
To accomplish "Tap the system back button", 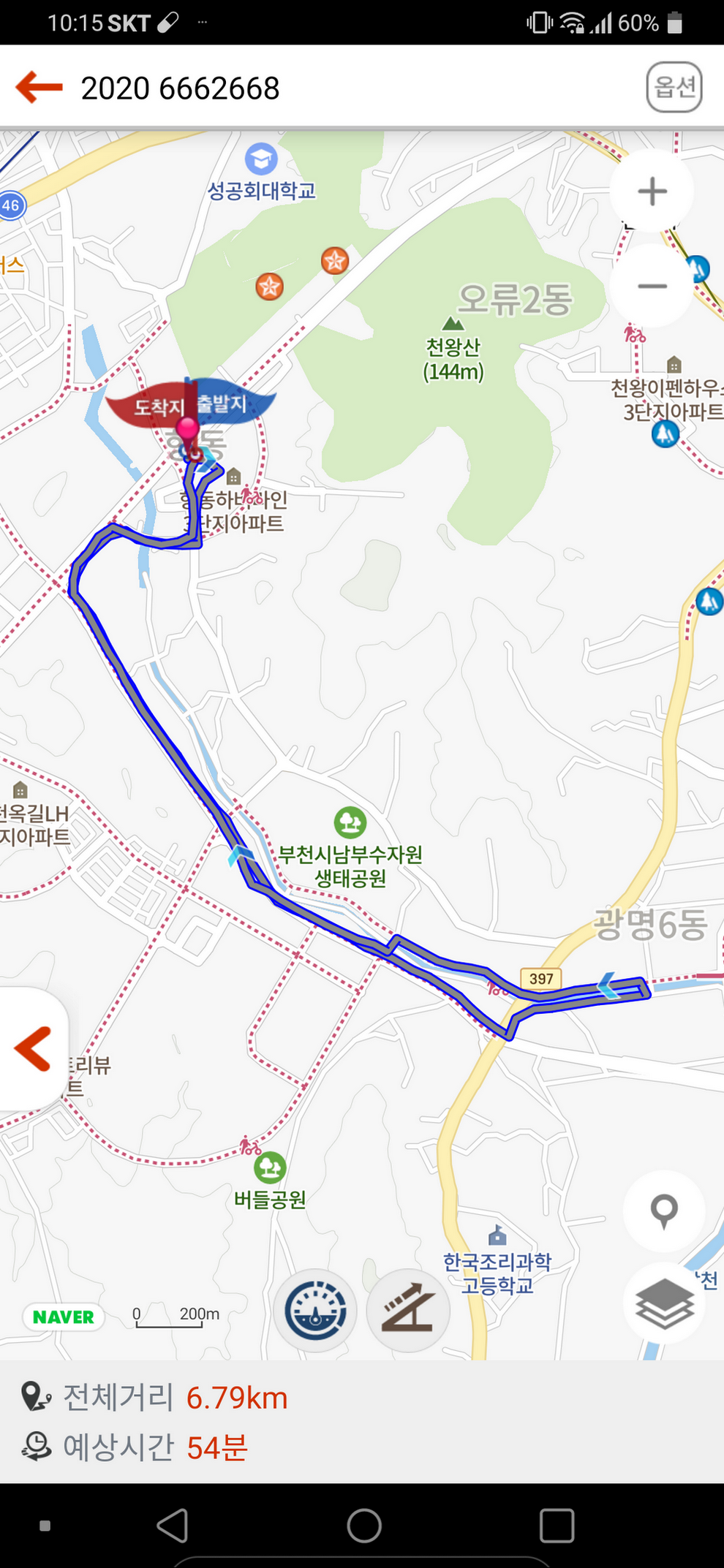I will point(173,1526).
